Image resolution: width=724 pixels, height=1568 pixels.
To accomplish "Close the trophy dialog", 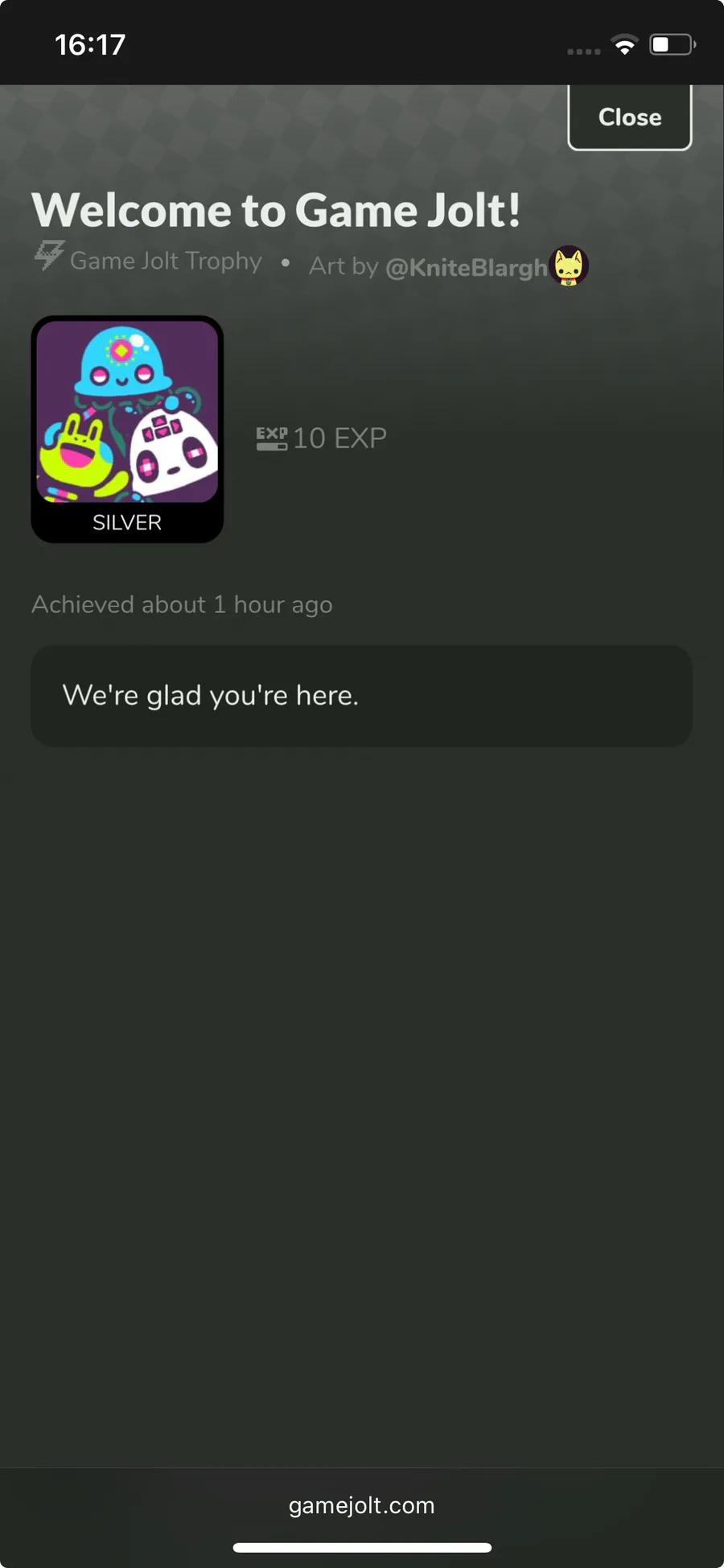I will coord(630,117).
